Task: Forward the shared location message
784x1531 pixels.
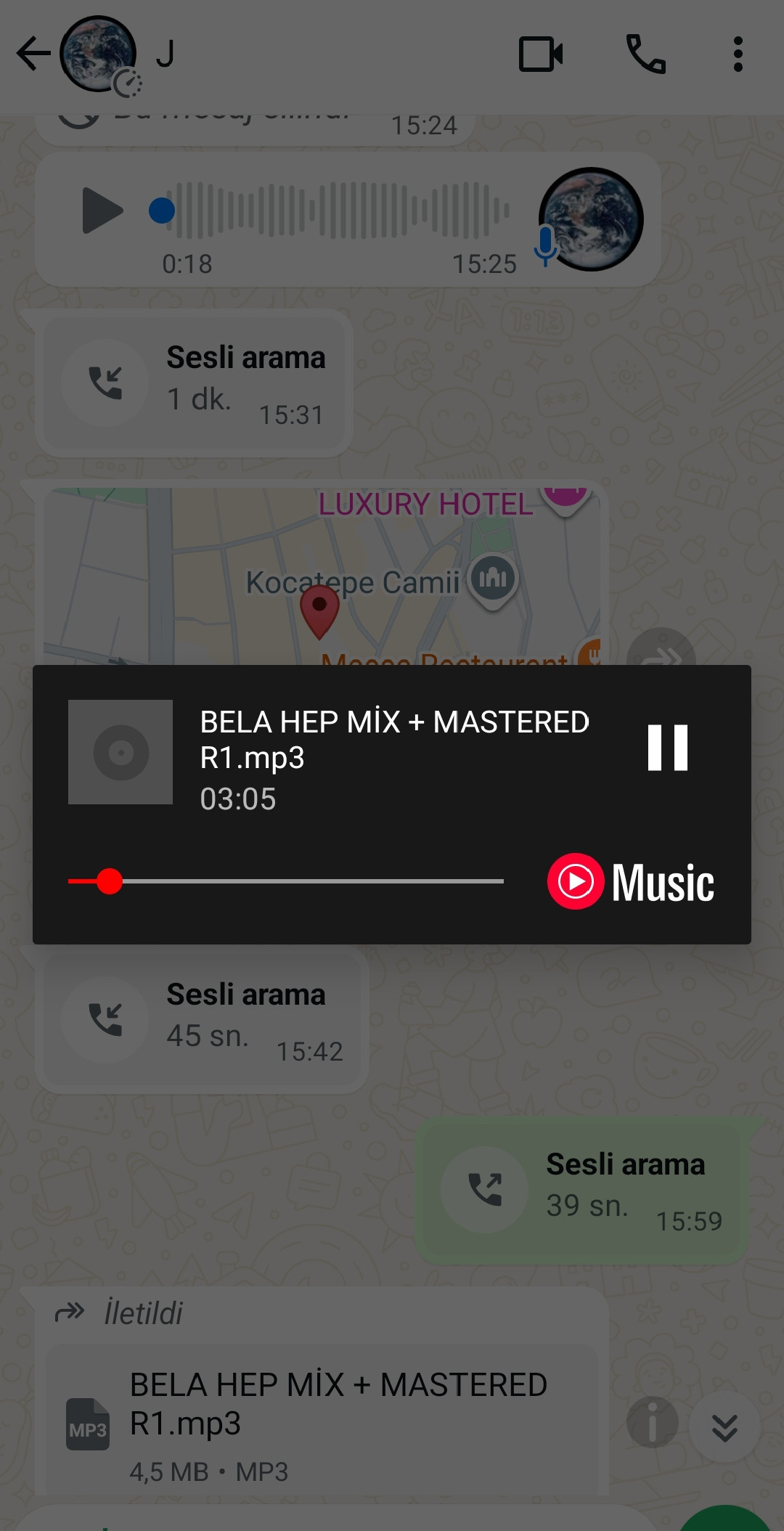Action: click(x=661, y=653)
